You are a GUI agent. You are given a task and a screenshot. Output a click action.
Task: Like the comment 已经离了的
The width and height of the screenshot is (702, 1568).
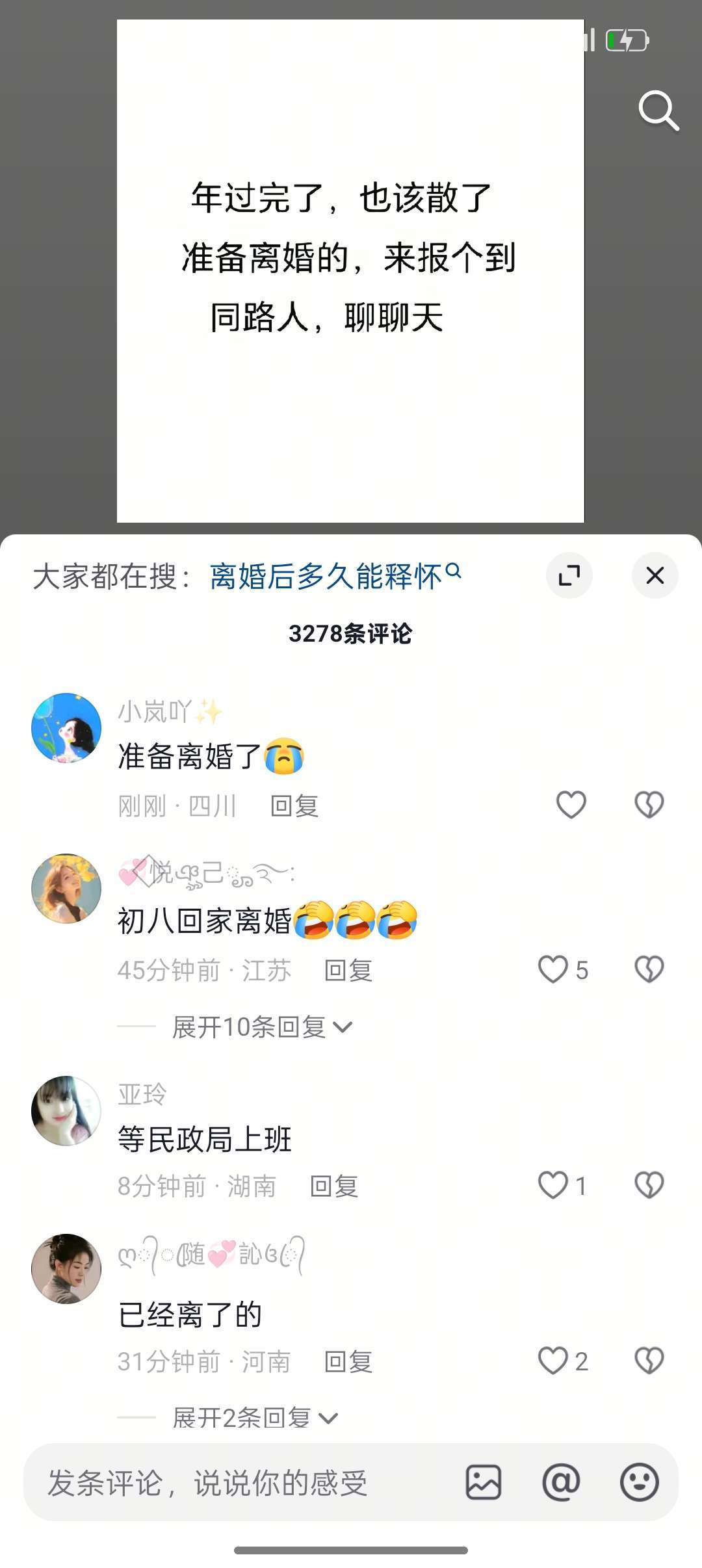(553, 1361)
